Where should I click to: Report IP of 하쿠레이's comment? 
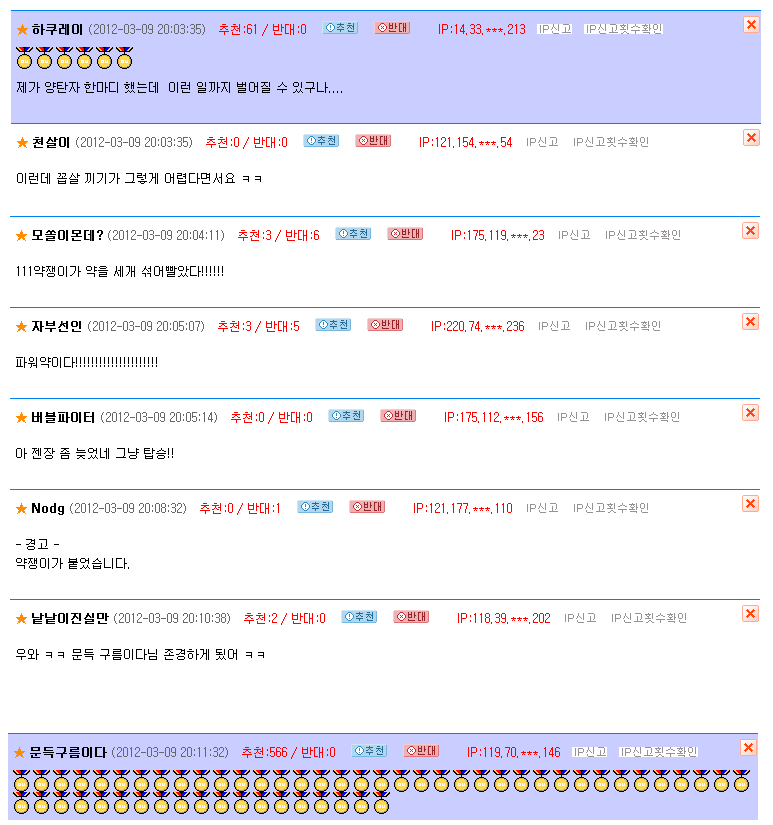click(x=555, y=29)
